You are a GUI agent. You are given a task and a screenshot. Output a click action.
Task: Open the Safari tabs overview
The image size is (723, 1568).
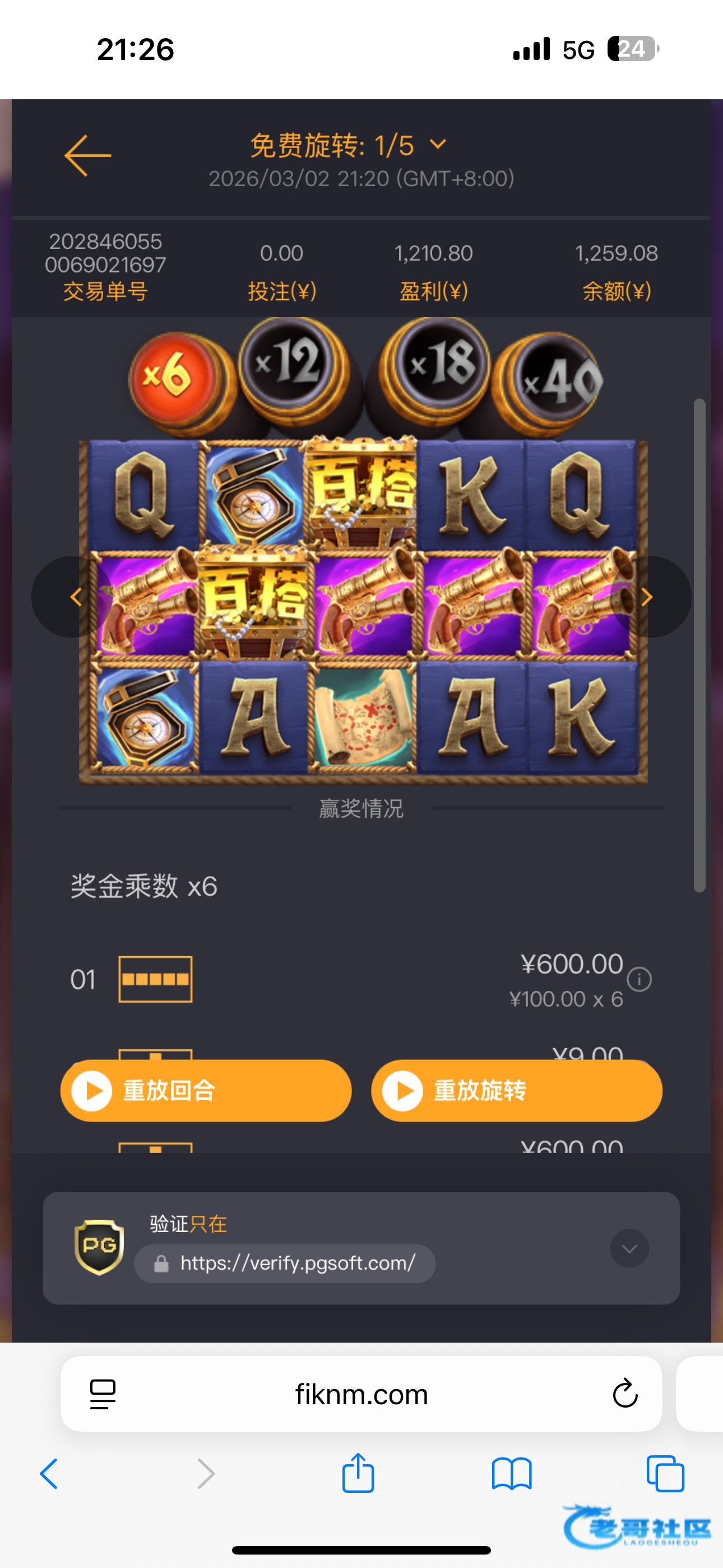(x=665, y=1474)
